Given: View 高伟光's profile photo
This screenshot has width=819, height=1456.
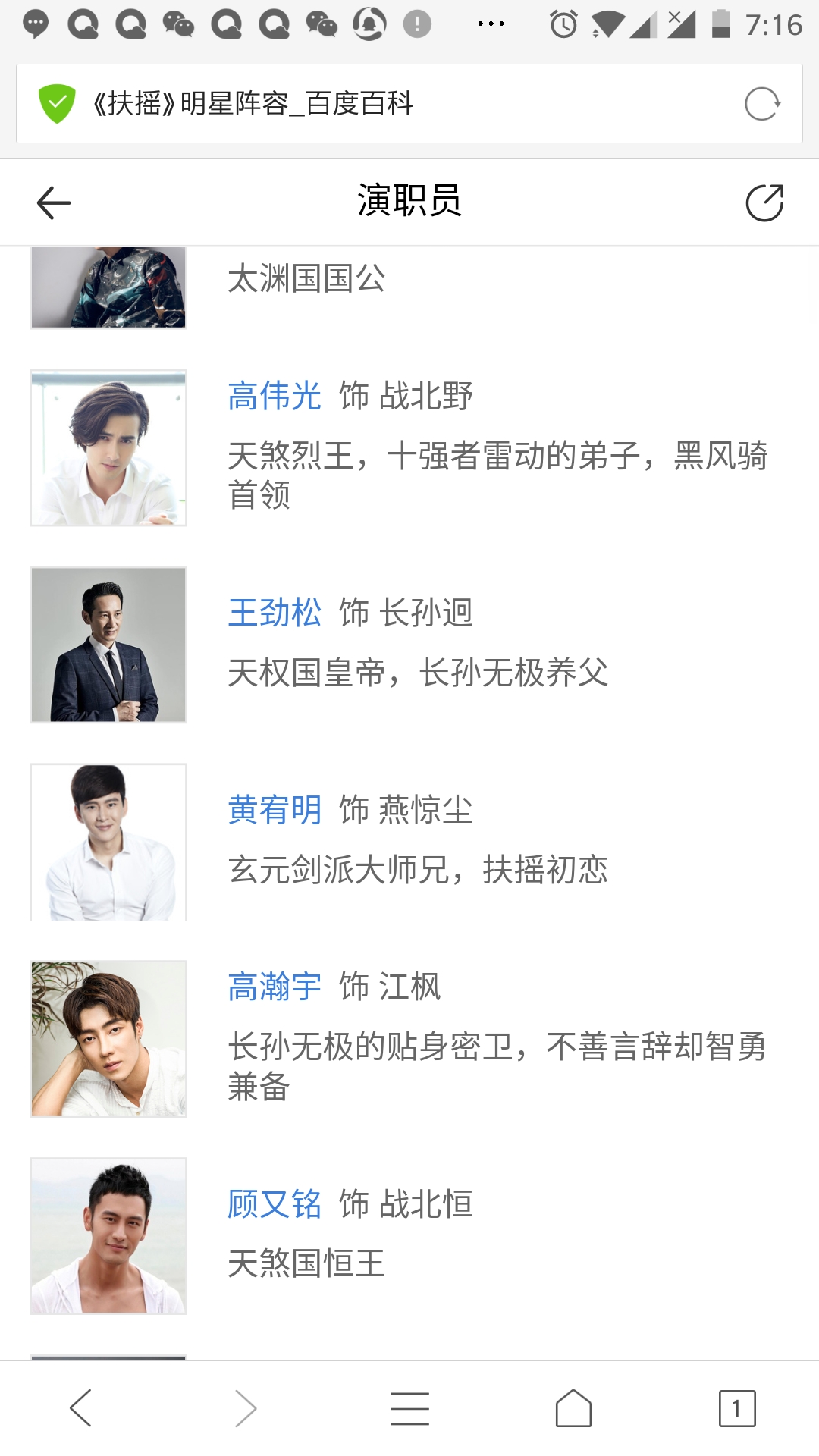Looking at the screenshot, I should coord(108,448).
